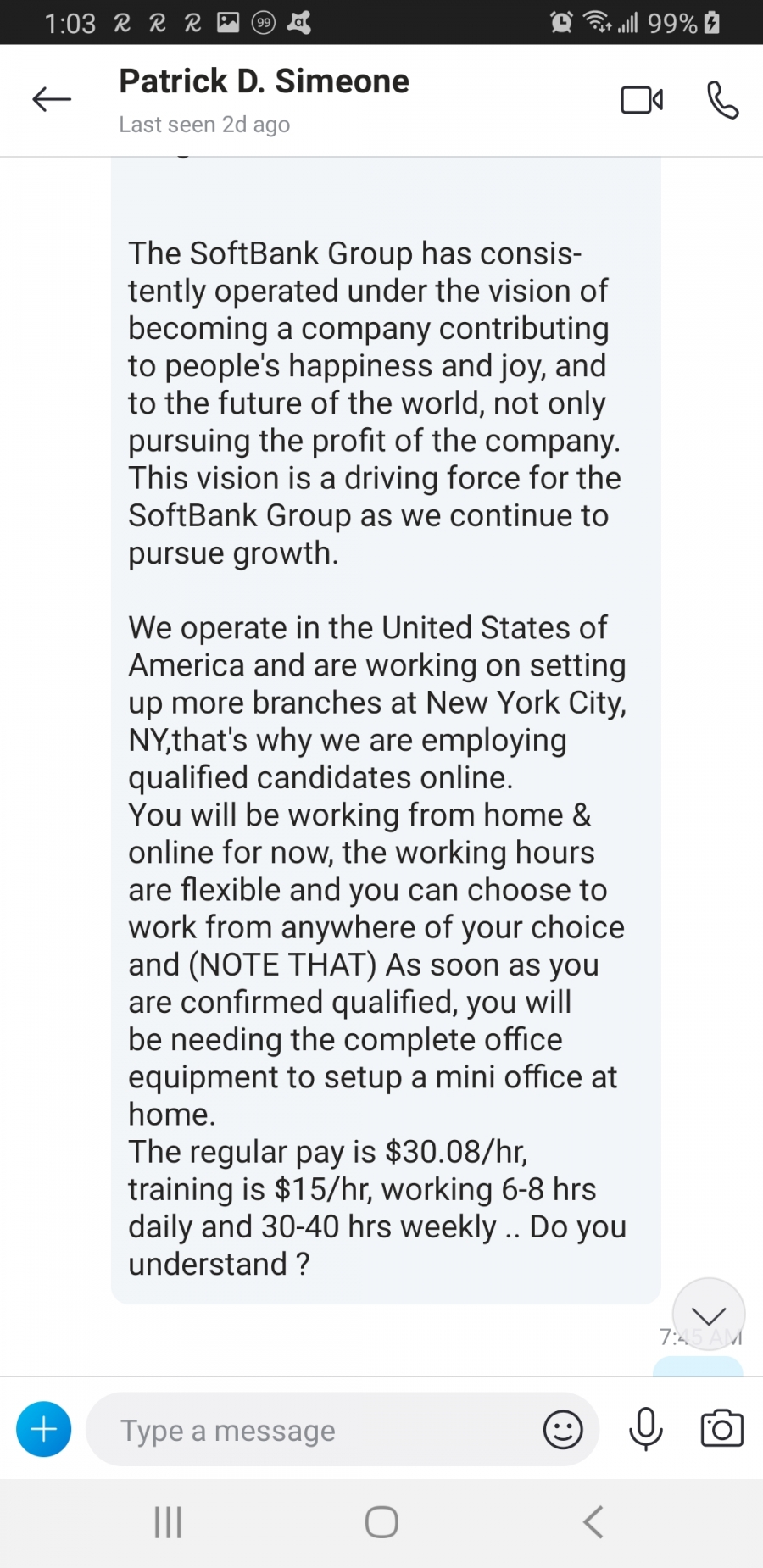Record a voice message with the microphone

pyautogui.click(x=646, y=1429)
